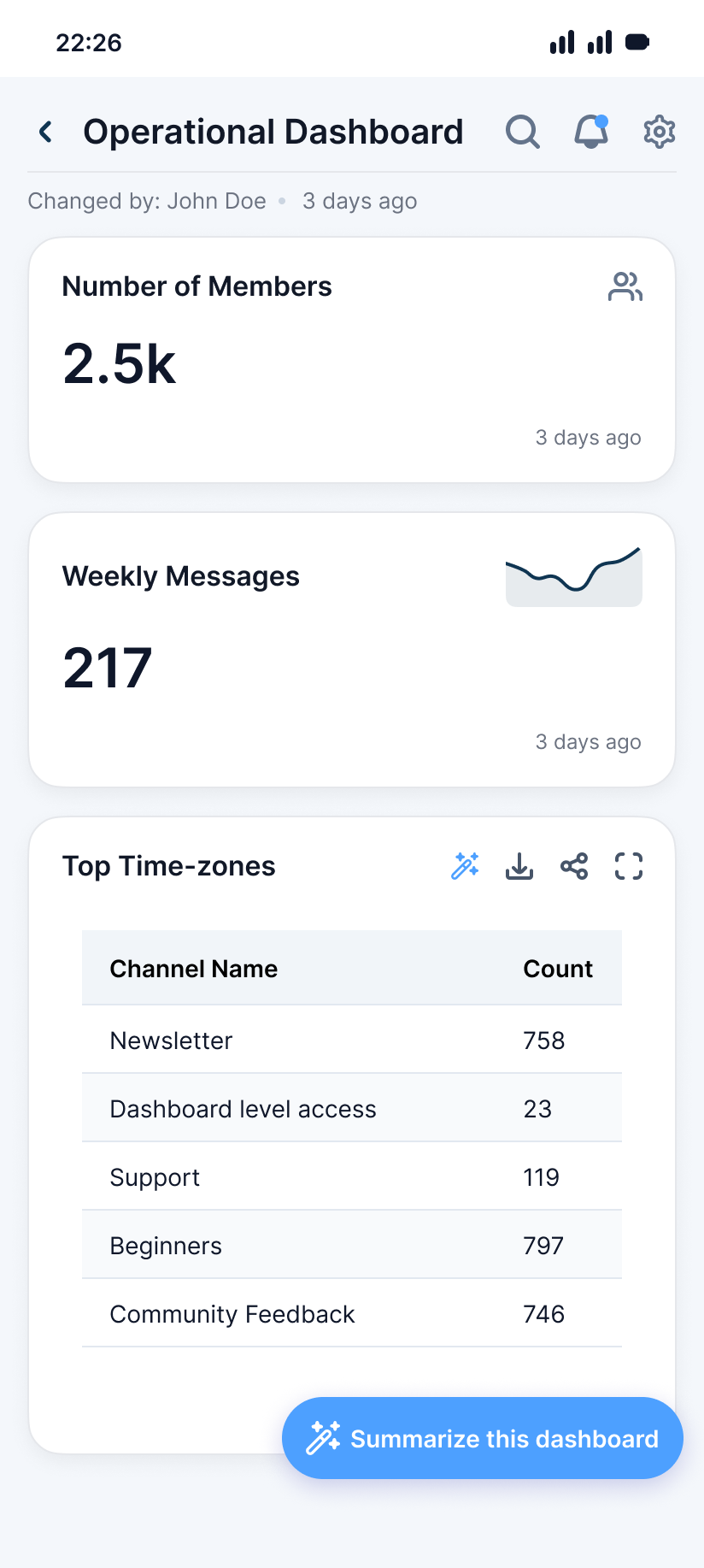Open the Number of Members card
Screen dimensions: 704x1568
352,360
